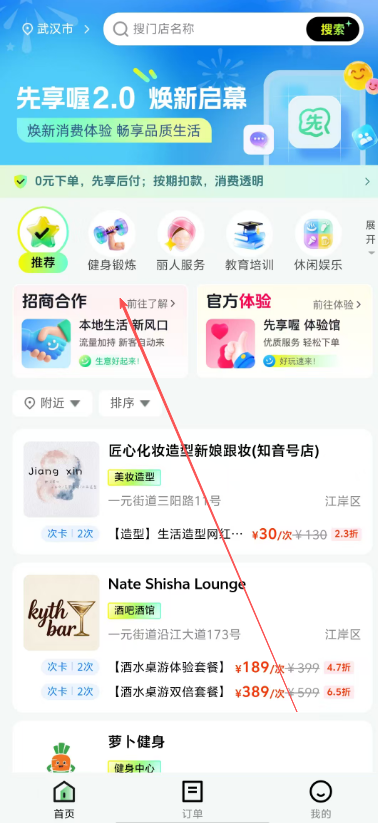Open the 武汉市 city selector
378x823 pixels.
[56, 29]
